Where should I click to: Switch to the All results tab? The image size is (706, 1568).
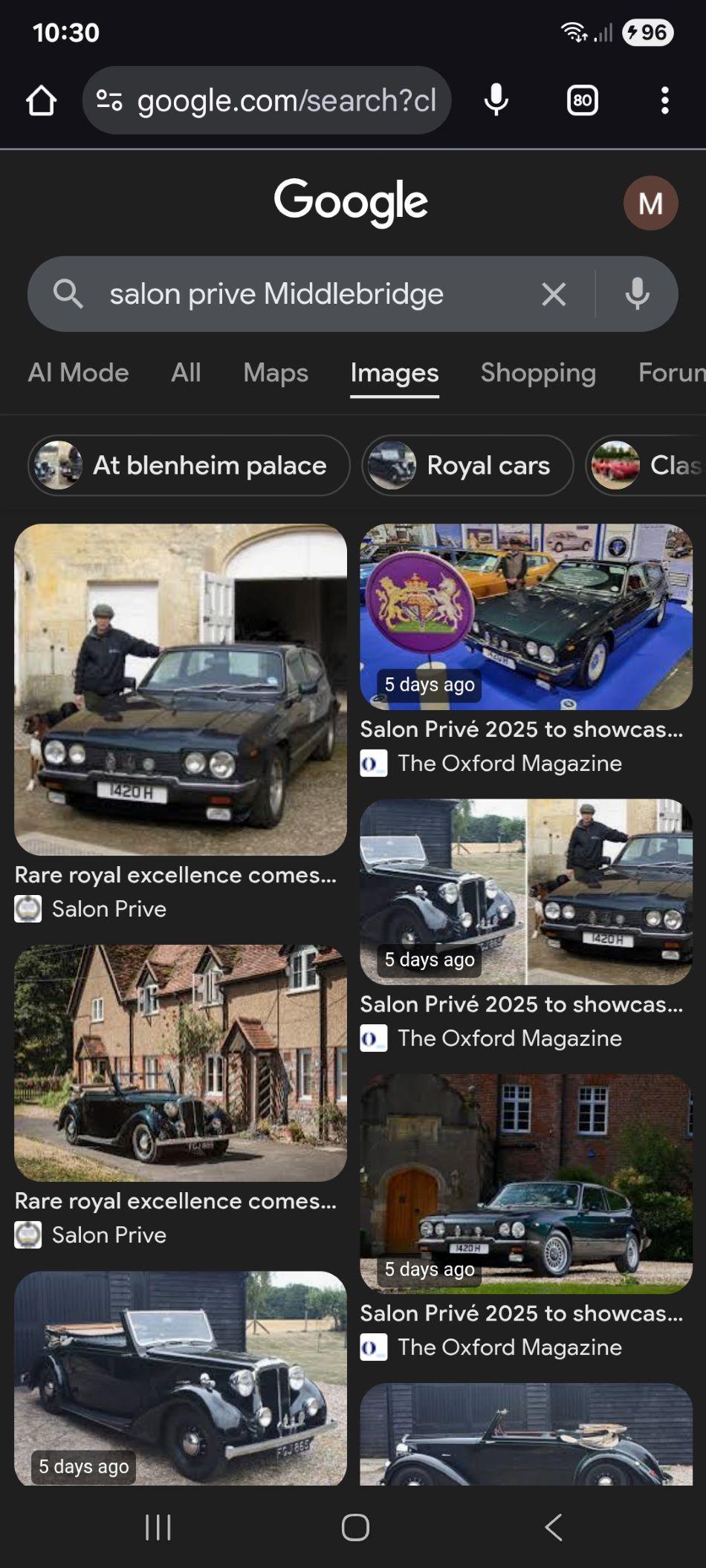[186, 373]
